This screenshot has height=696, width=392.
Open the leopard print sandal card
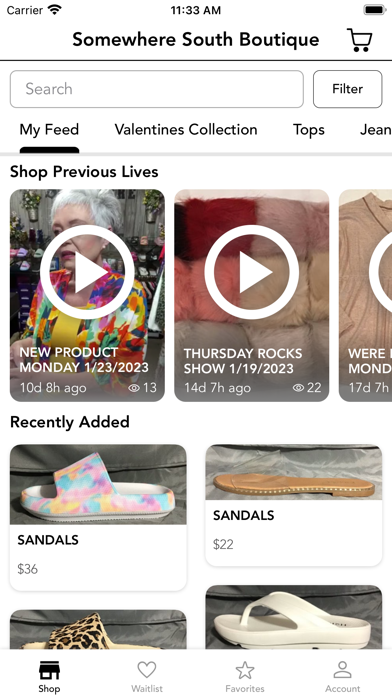pyautogui.click(x=98, y=629)
